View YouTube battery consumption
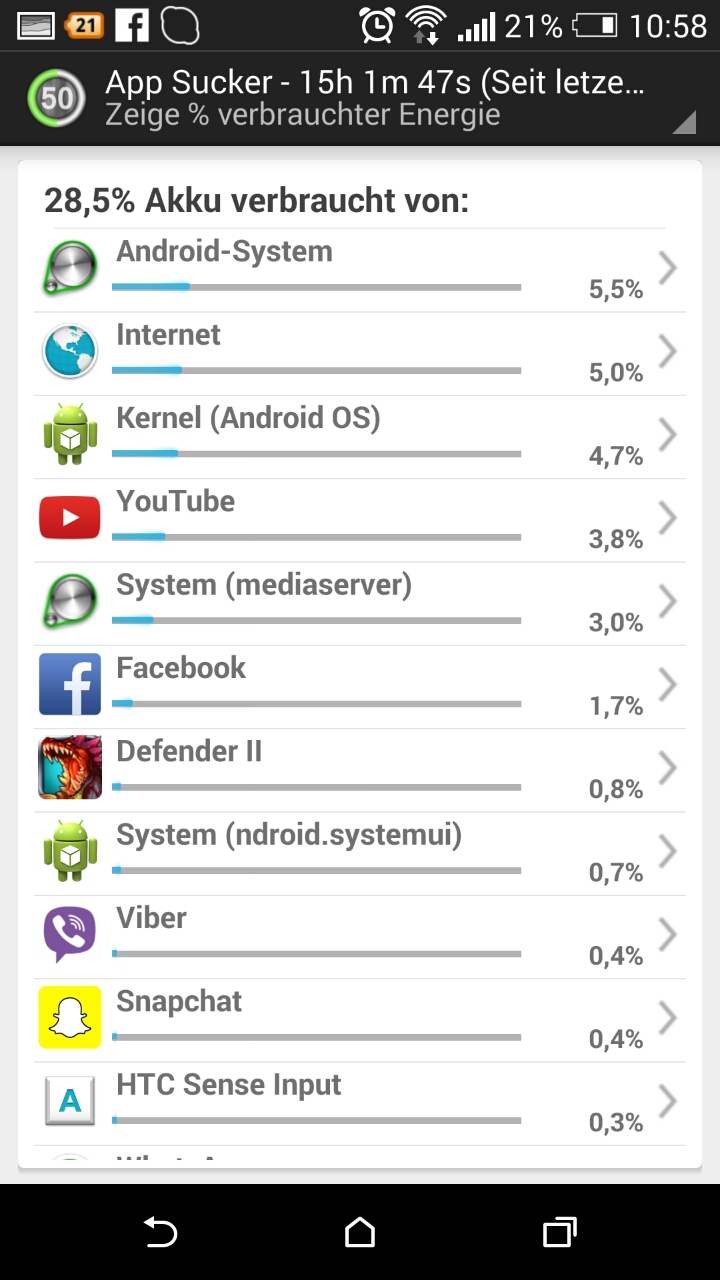The height and width of the screenshot is (1280, 720). point(360,519)
